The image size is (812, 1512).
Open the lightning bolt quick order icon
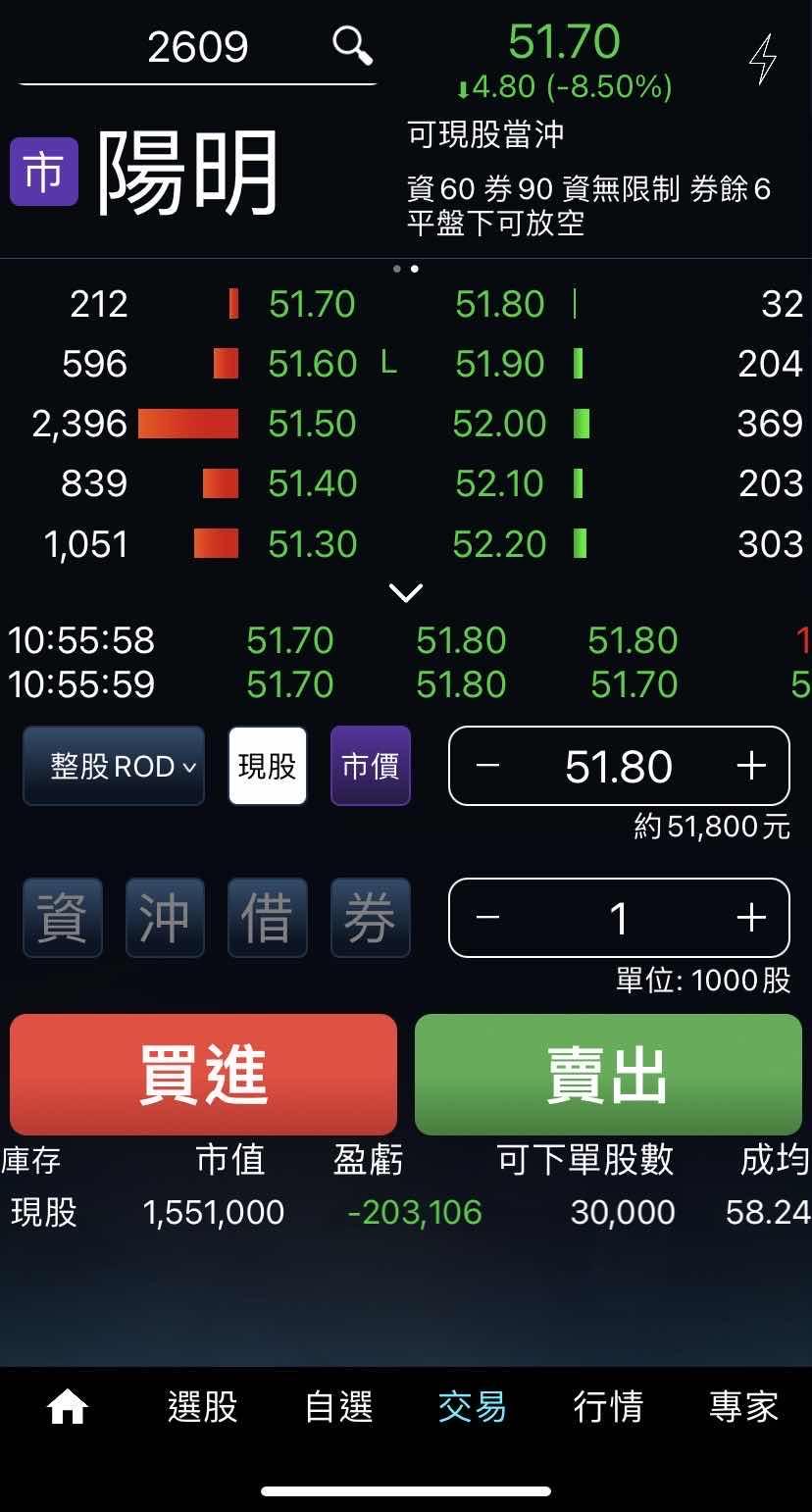[762, 60]
